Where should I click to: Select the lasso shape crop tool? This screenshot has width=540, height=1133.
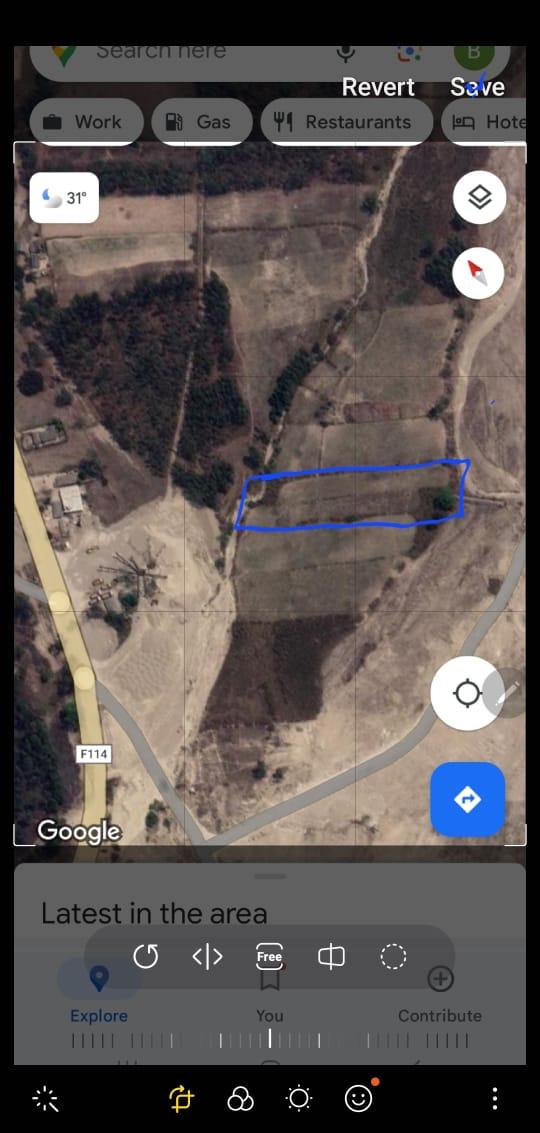pos(393,957)
